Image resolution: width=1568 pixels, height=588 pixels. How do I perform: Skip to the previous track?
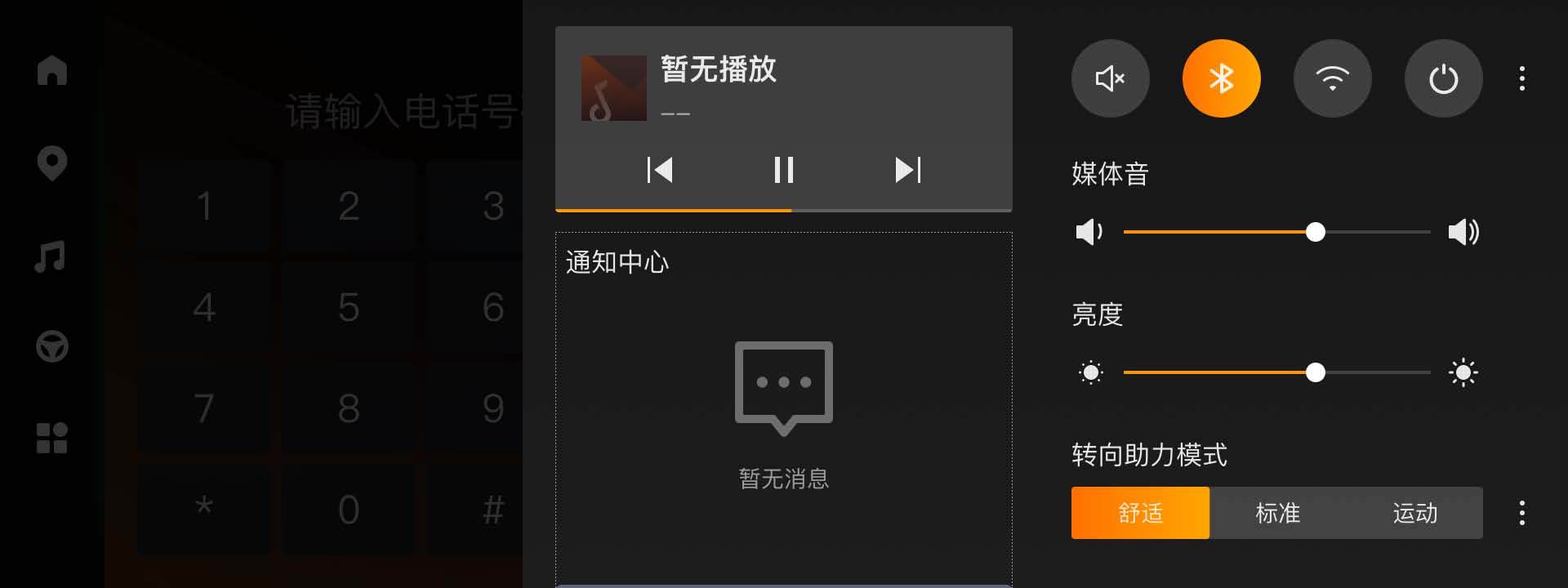coord(659,170)
